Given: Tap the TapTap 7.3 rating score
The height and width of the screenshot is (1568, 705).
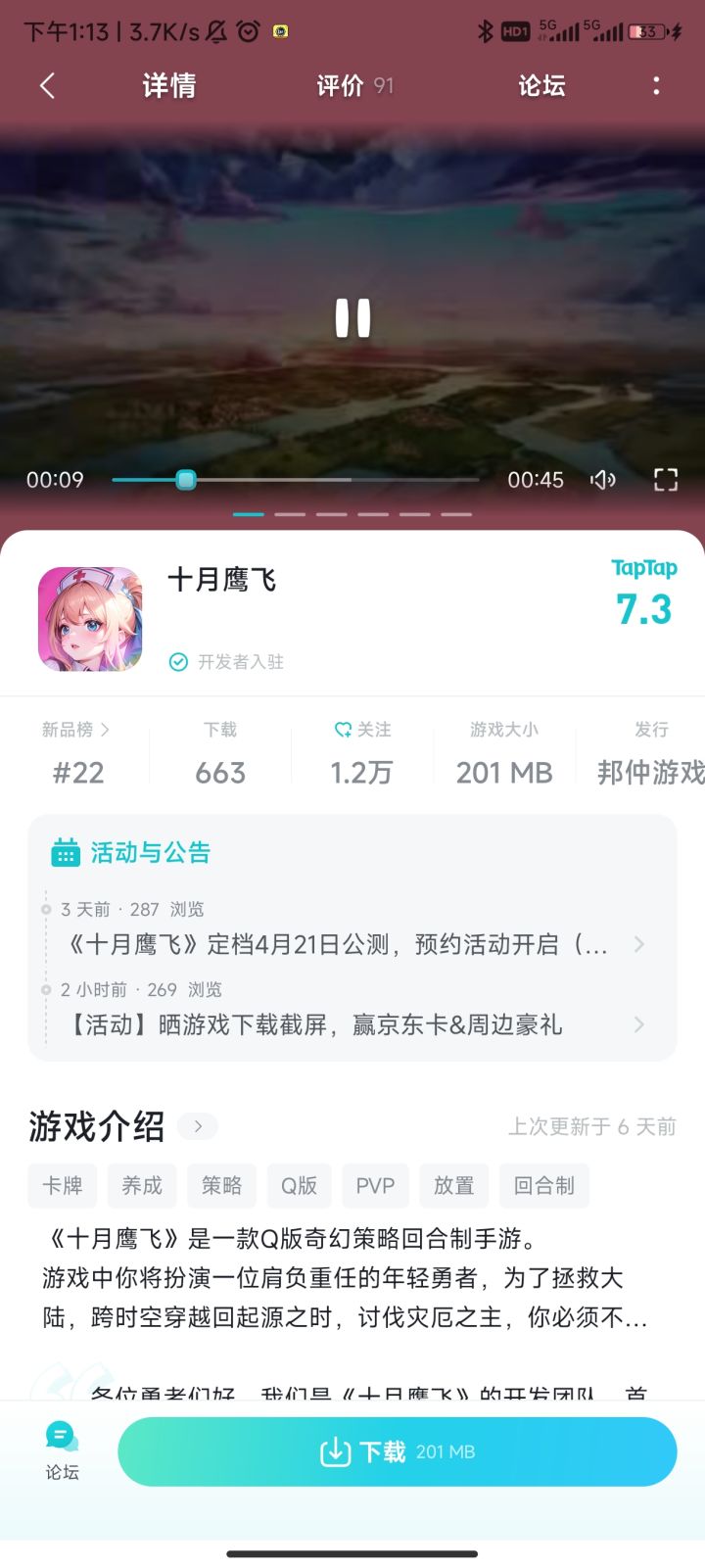Looking at the screenshot, I should click(643, 609).
